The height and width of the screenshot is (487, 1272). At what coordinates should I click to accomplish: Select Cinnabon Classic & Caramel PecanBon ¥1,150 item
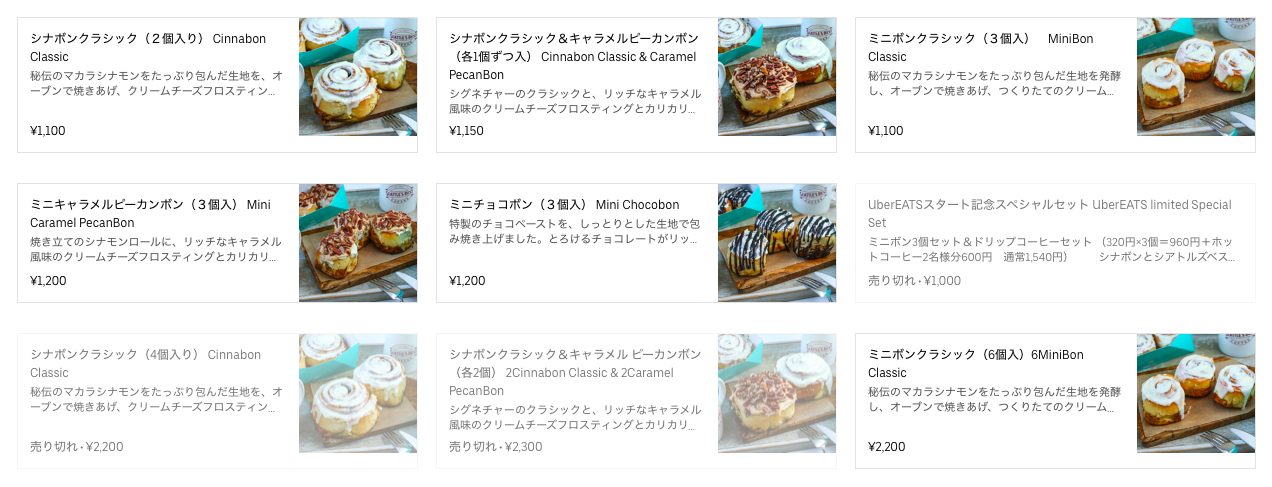coord(636,85)
